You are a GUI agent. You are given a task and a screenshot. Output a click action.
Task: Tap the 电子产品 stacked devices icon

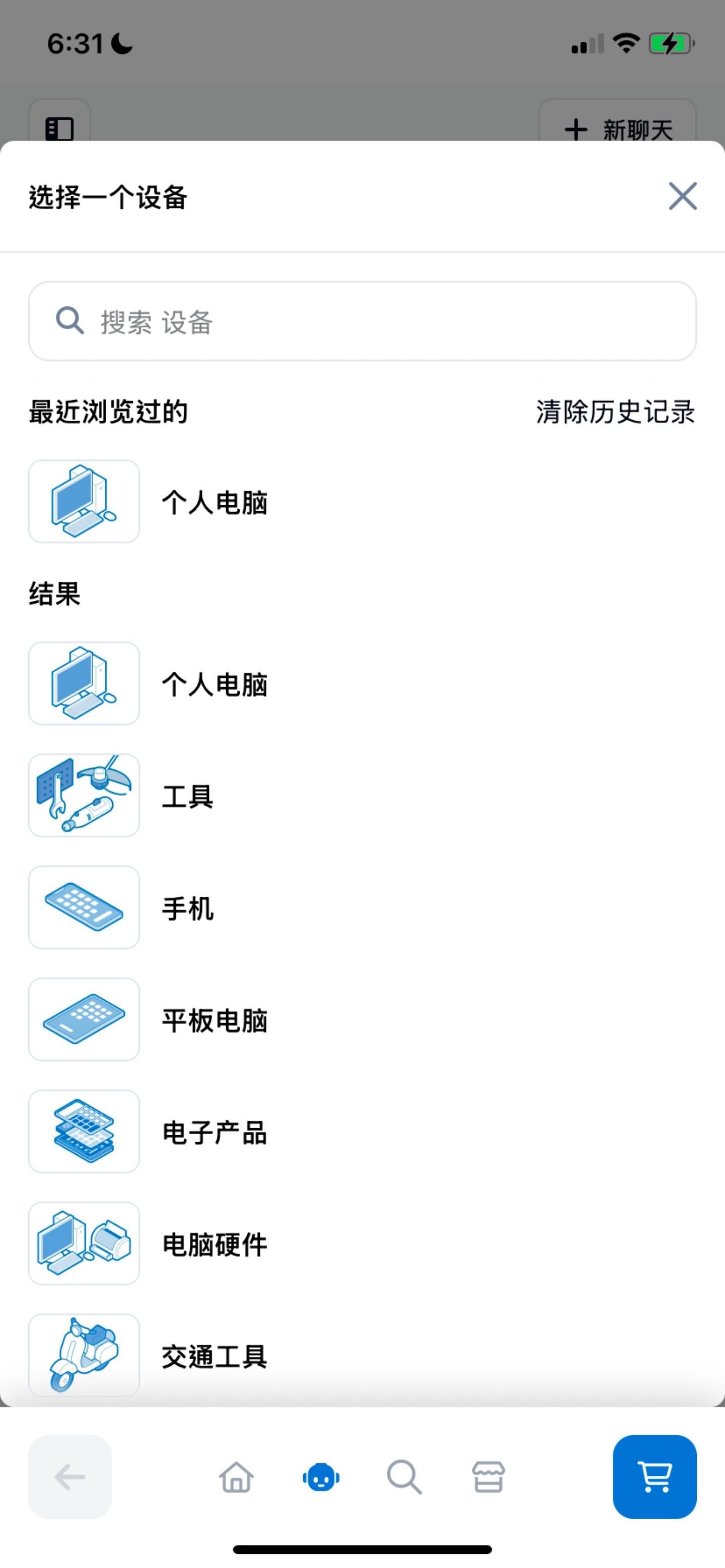tap(84, 1131)
